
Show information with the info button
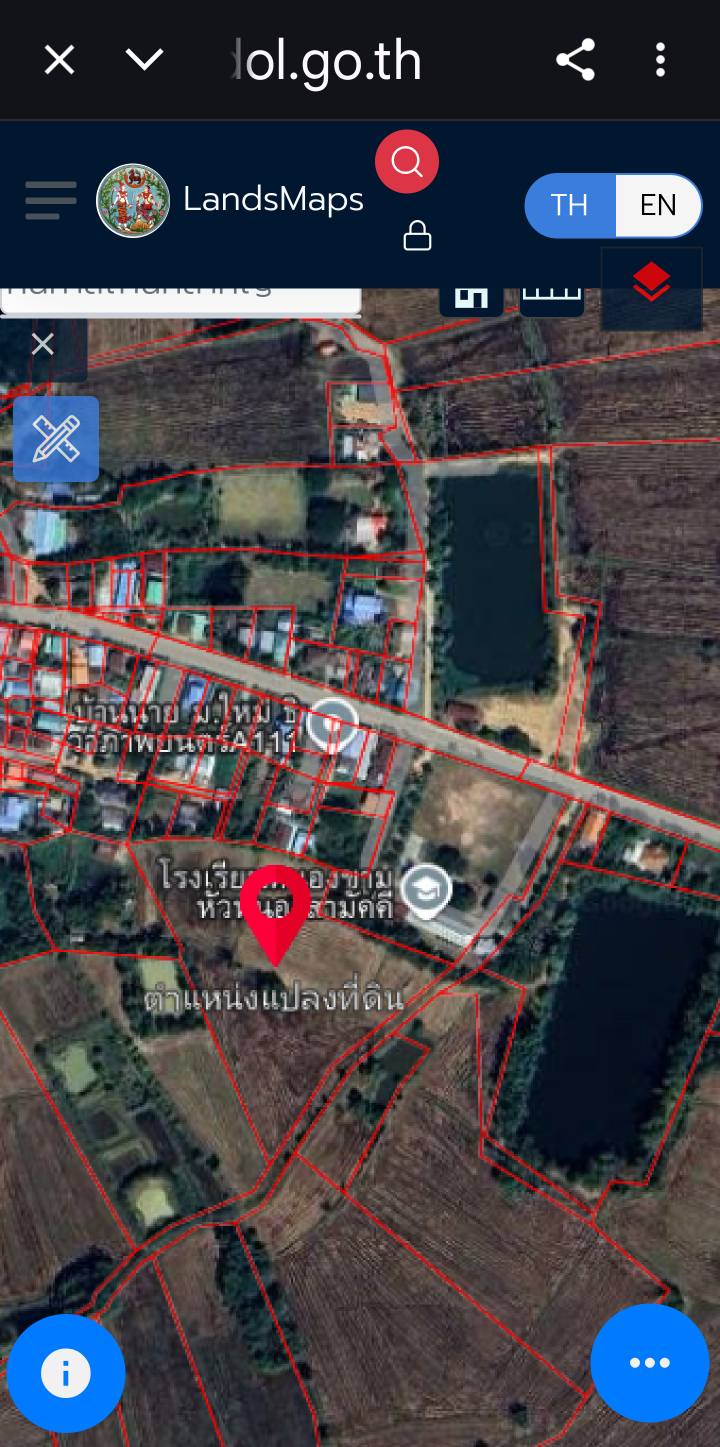click(x=66, y=1373)
